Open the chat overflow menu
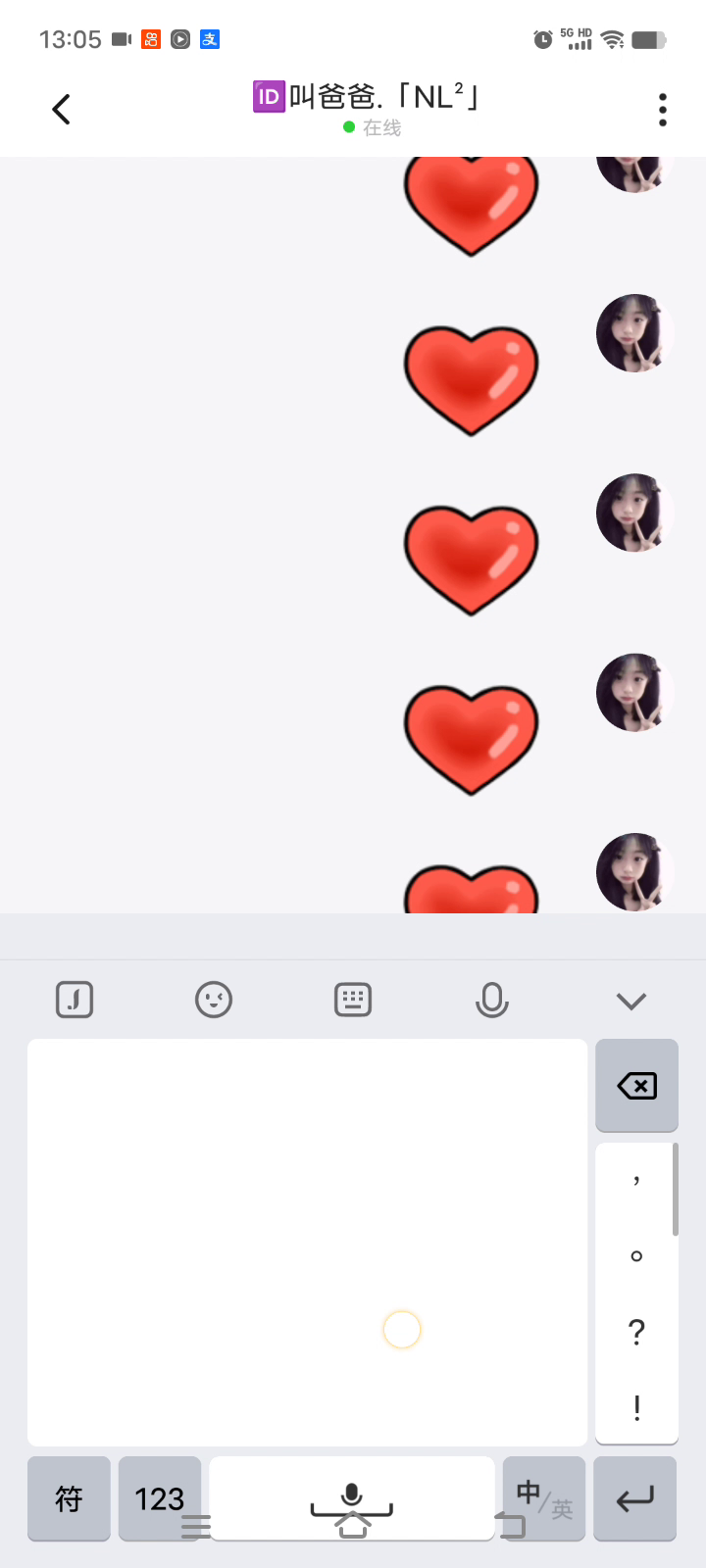The height and width of the screenshot is (1568, 706). (663, 110)
